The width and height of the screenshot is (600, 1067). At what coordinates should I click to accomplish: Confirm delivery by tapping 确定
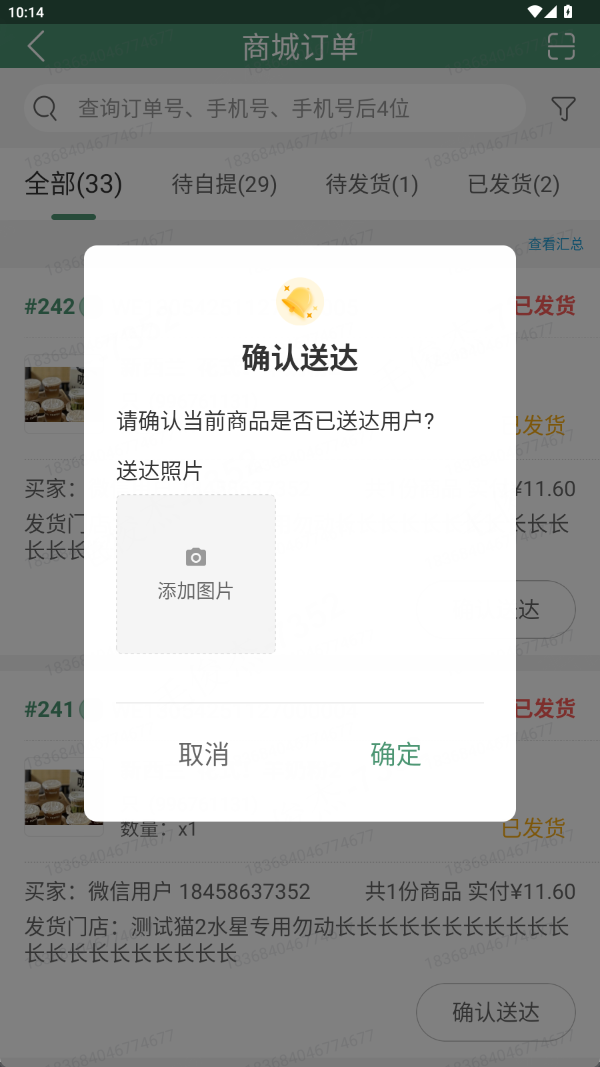tap(396, 754)
